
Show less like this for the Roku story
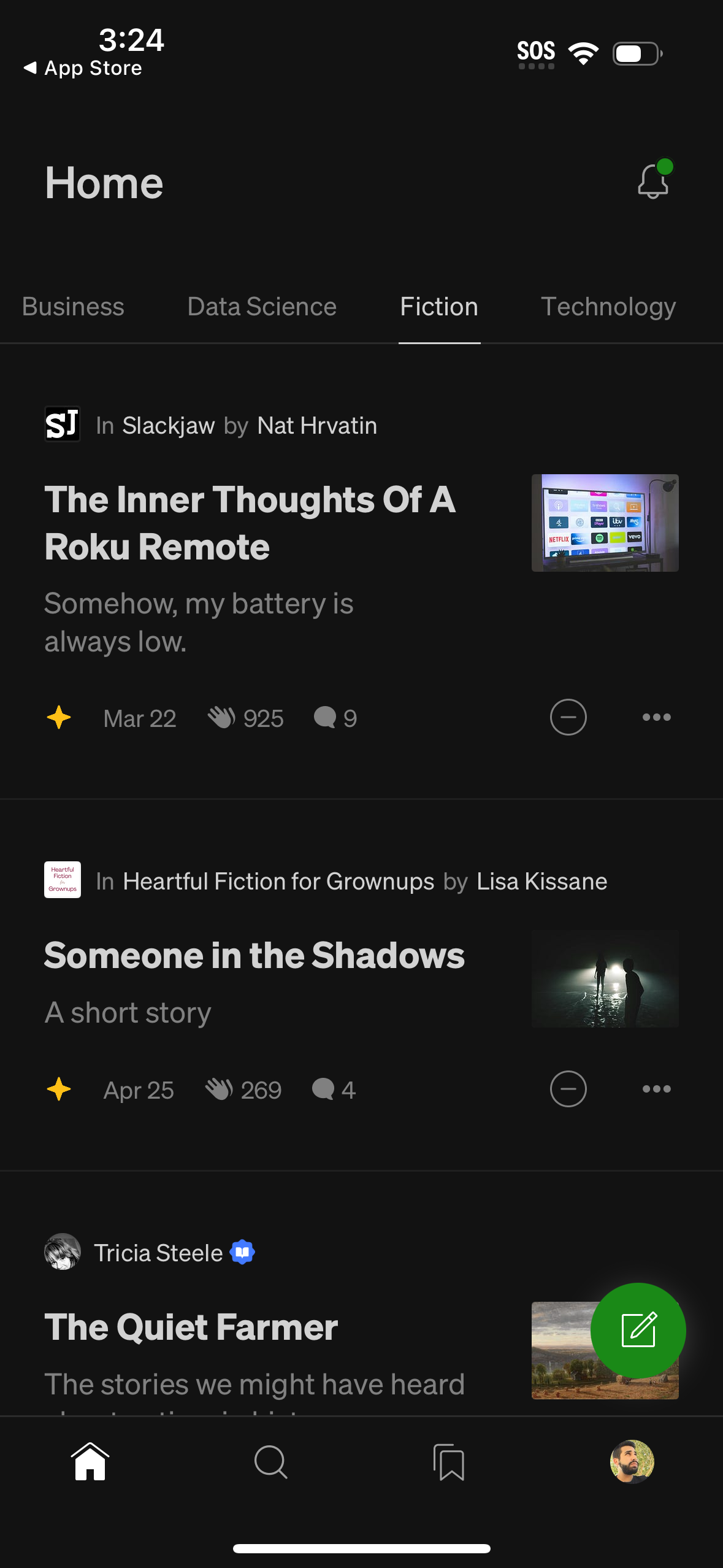pos(568,717)
